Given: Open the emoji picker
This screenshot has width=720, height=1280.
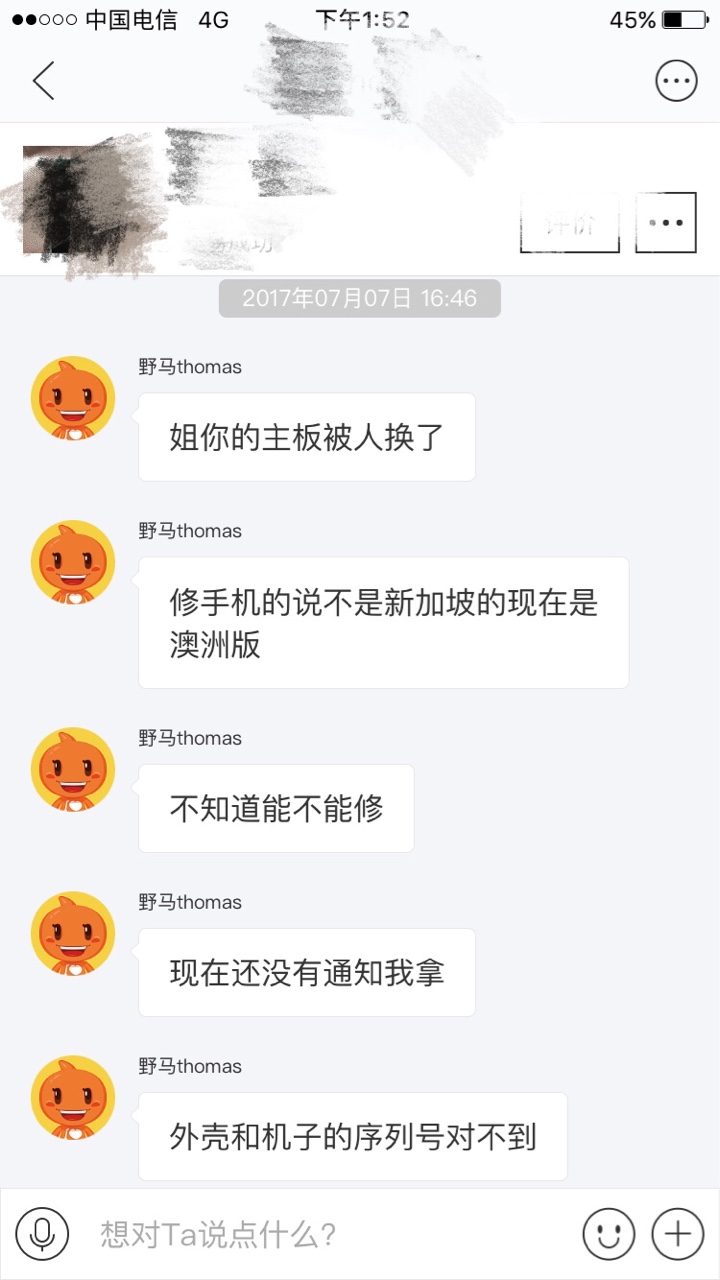Looking at the screenshot, I should click(609, 1234).
